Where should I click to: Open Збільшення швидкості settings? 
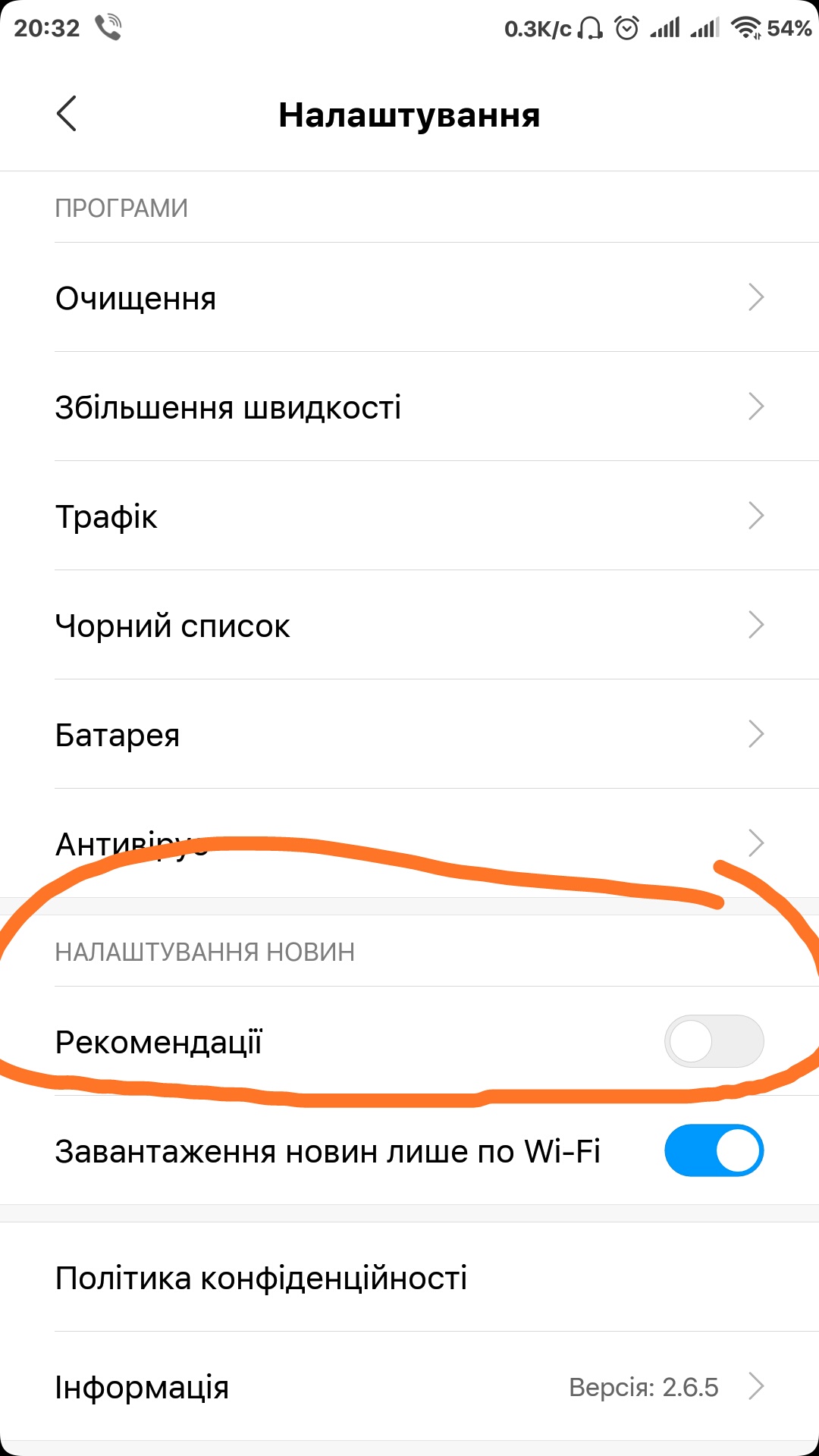click(409, 406)
